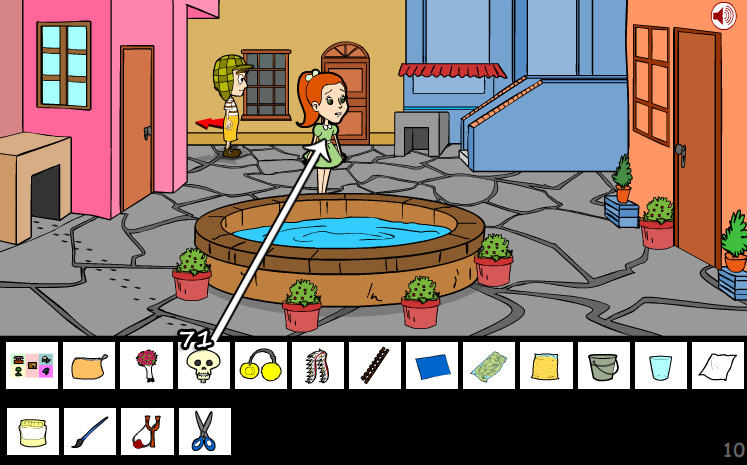Select the orange pouch item
Viewport: 747px width, 465px height.
pos(90,366)
